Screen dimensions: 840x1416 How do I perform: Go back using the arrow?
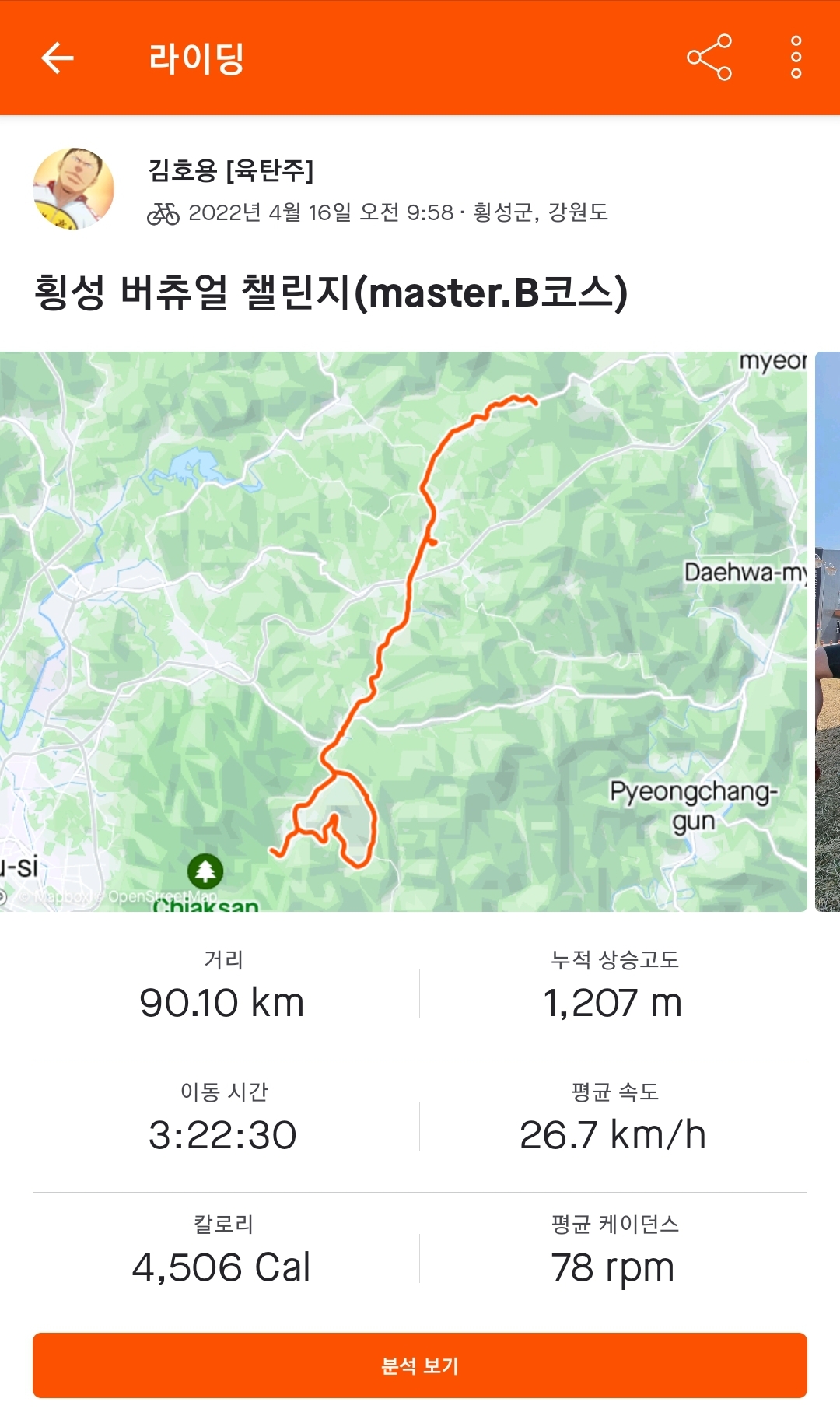tap(58, 58)
